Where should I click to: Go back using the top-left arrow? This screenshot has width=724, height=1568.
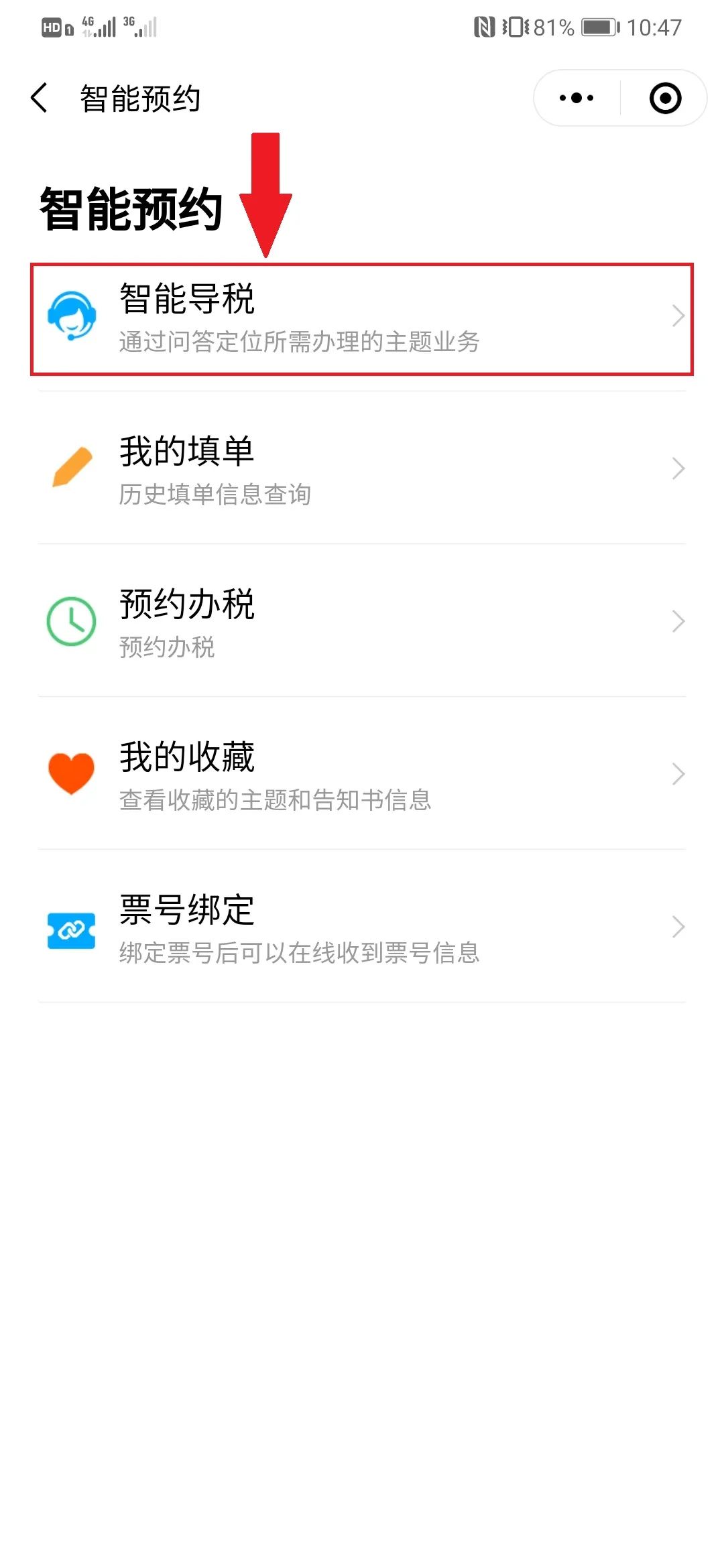click(40, 98)
